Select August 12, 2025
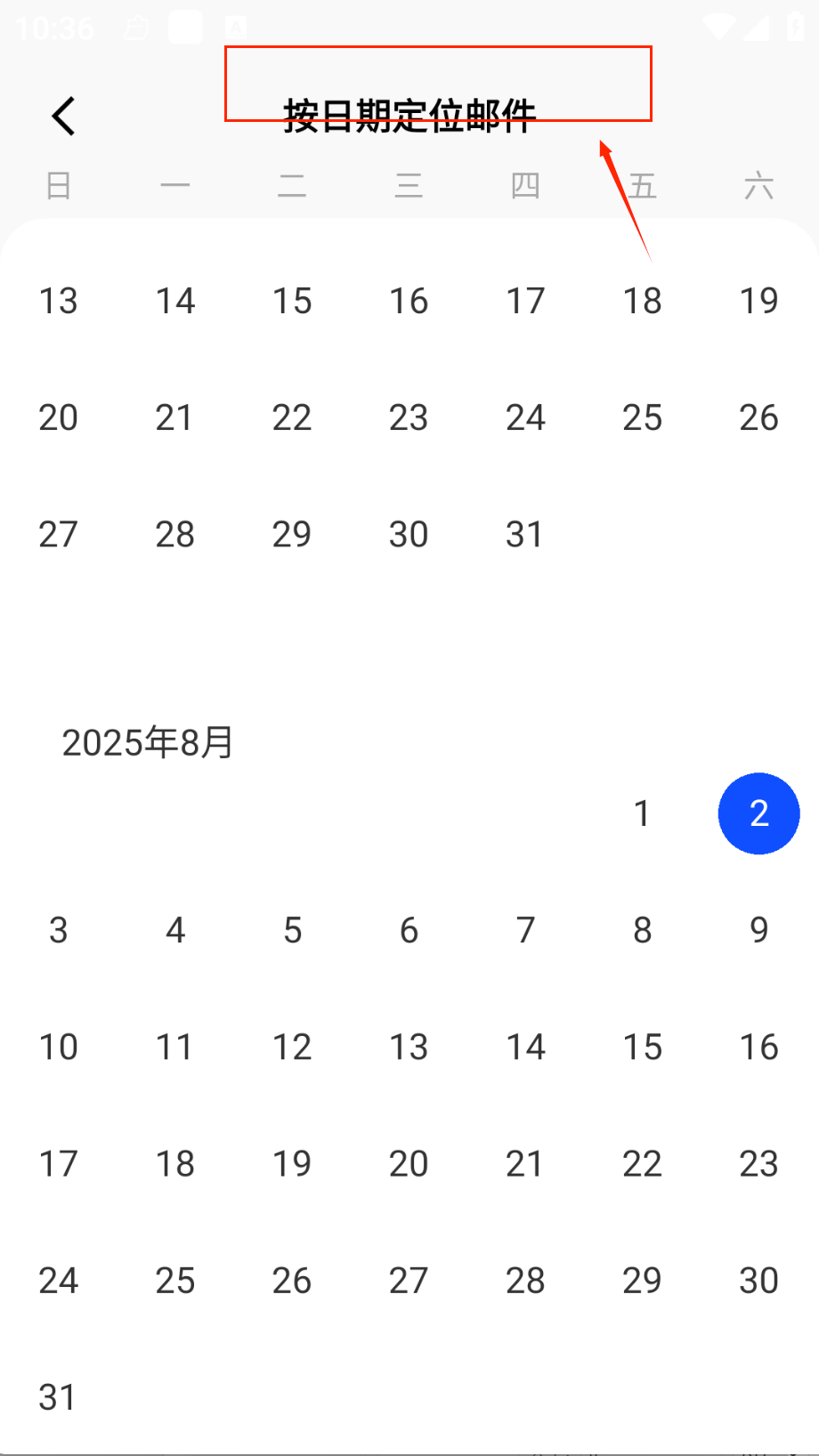 [292, 1047]
